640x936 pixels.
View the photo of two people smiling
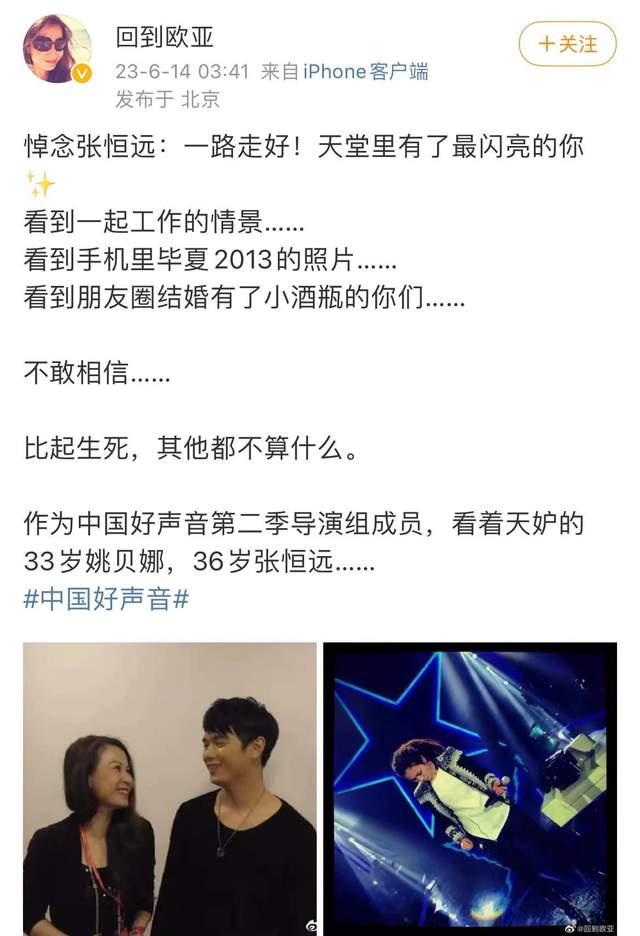coord(169,788)
